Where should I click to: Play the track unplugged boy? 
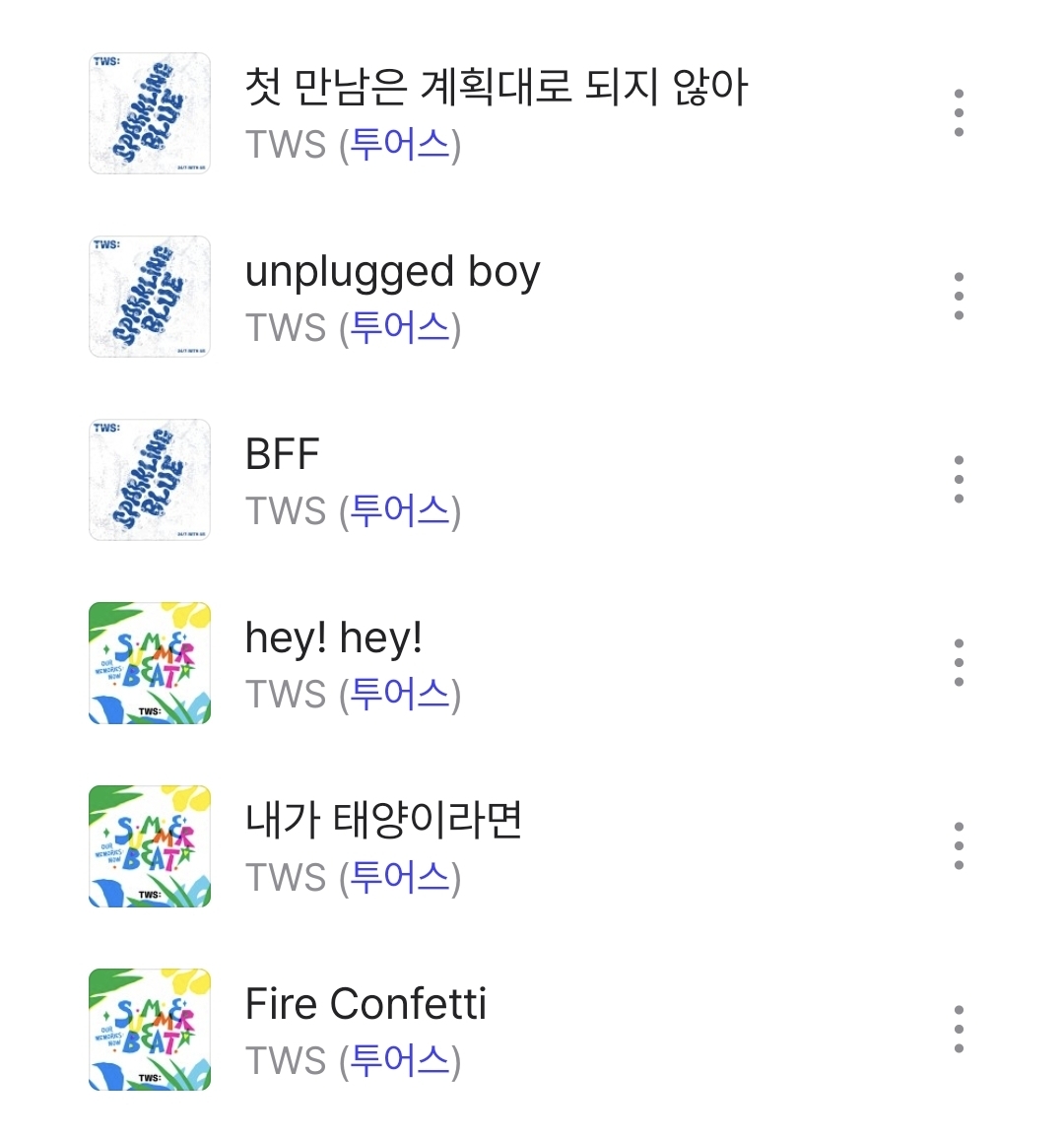(392, 272)
